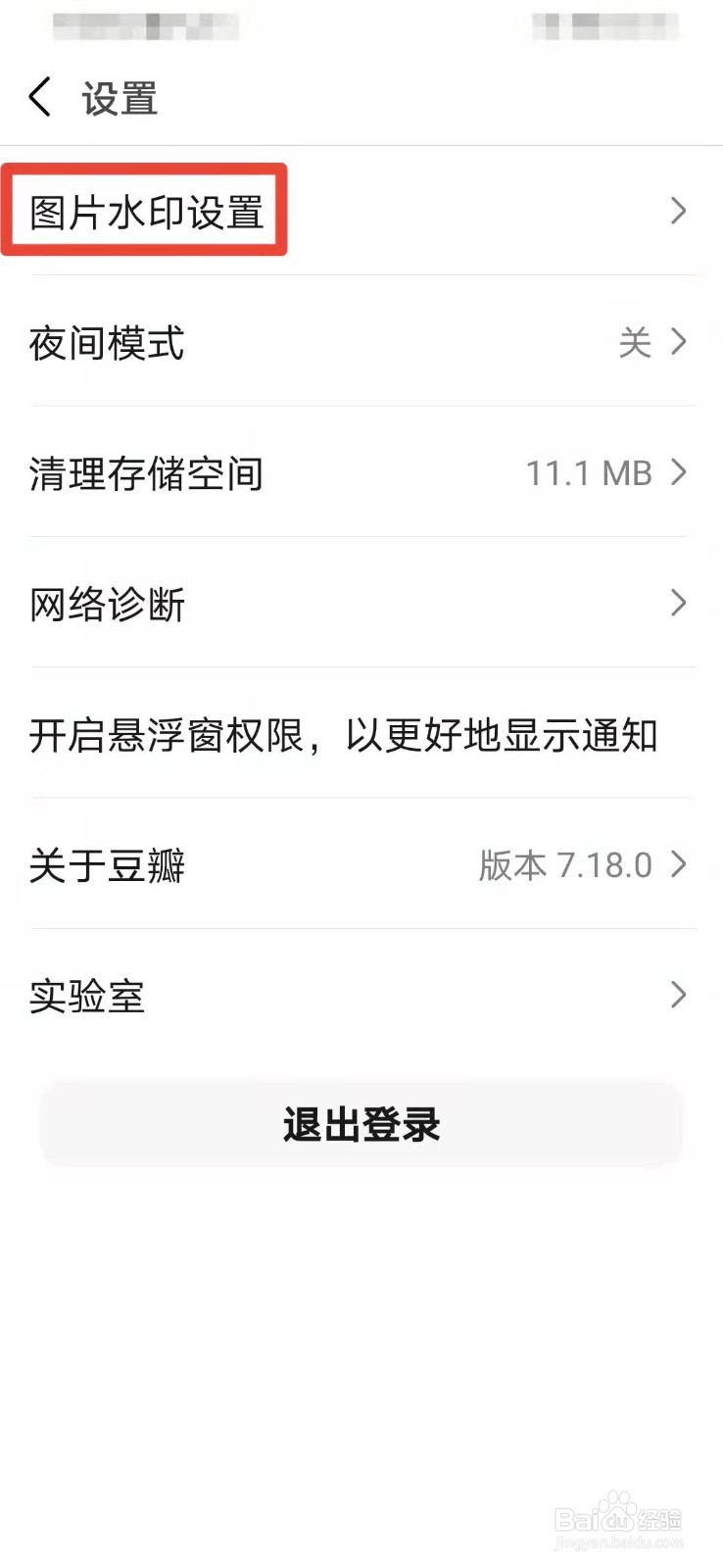723x1568 pixels.
Task: Expand 夜间模式 via its chevron
Action: coord(679,343)
